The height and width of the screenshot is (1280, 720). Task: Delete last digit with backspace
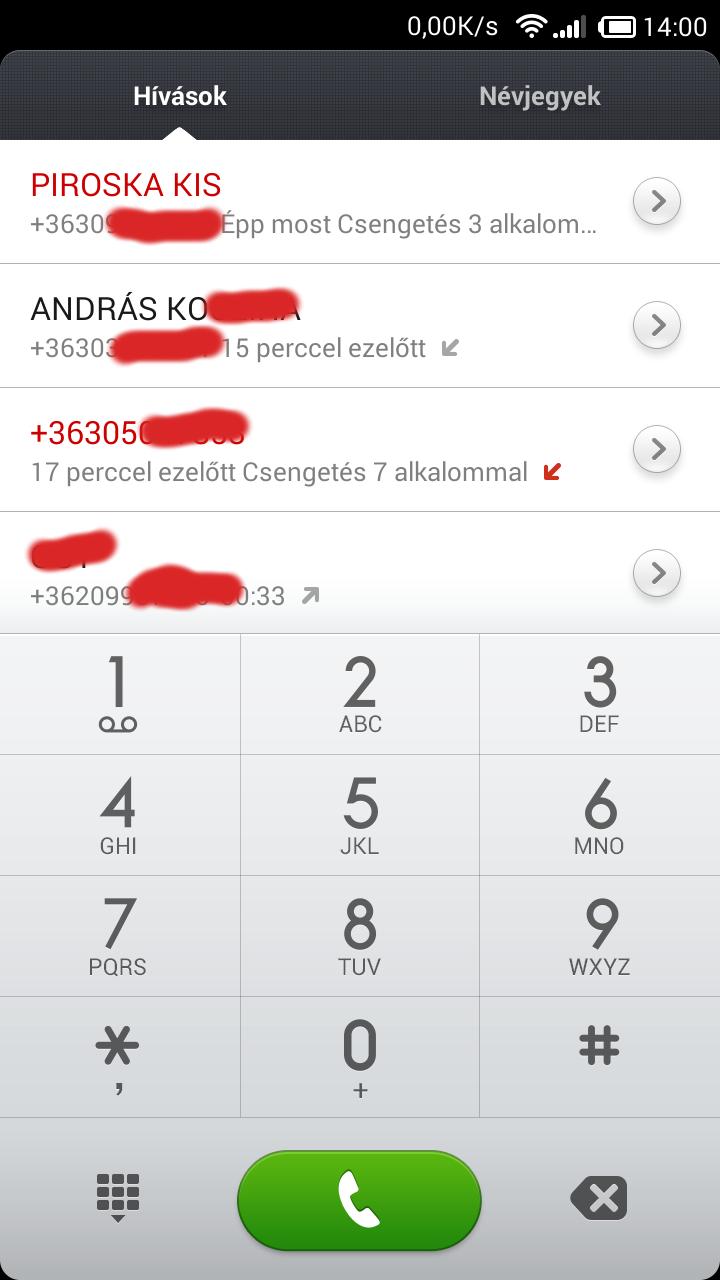pyautogui.click(x=599, y=1198)
